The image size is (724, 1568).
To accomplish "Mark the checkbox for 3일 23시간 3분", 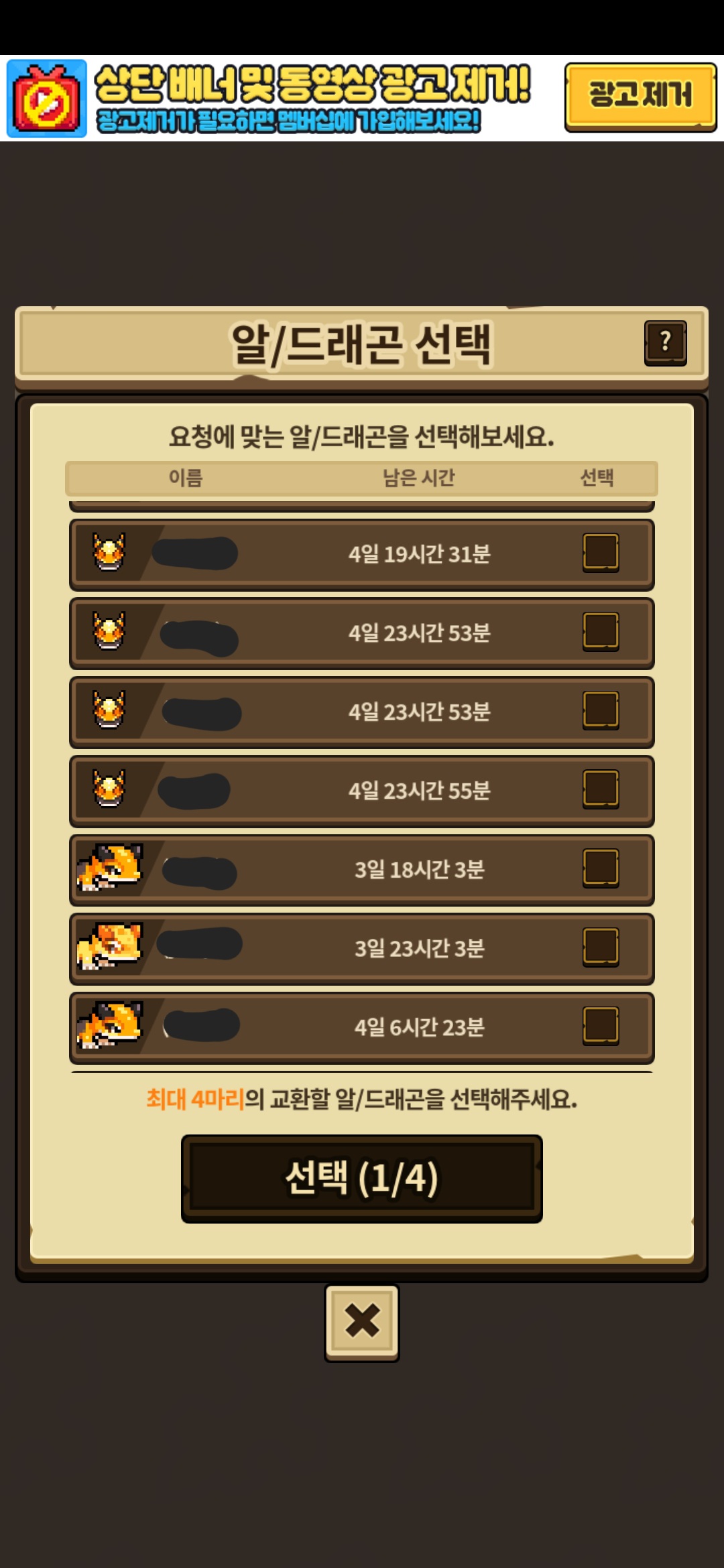I will pos(601,947).
